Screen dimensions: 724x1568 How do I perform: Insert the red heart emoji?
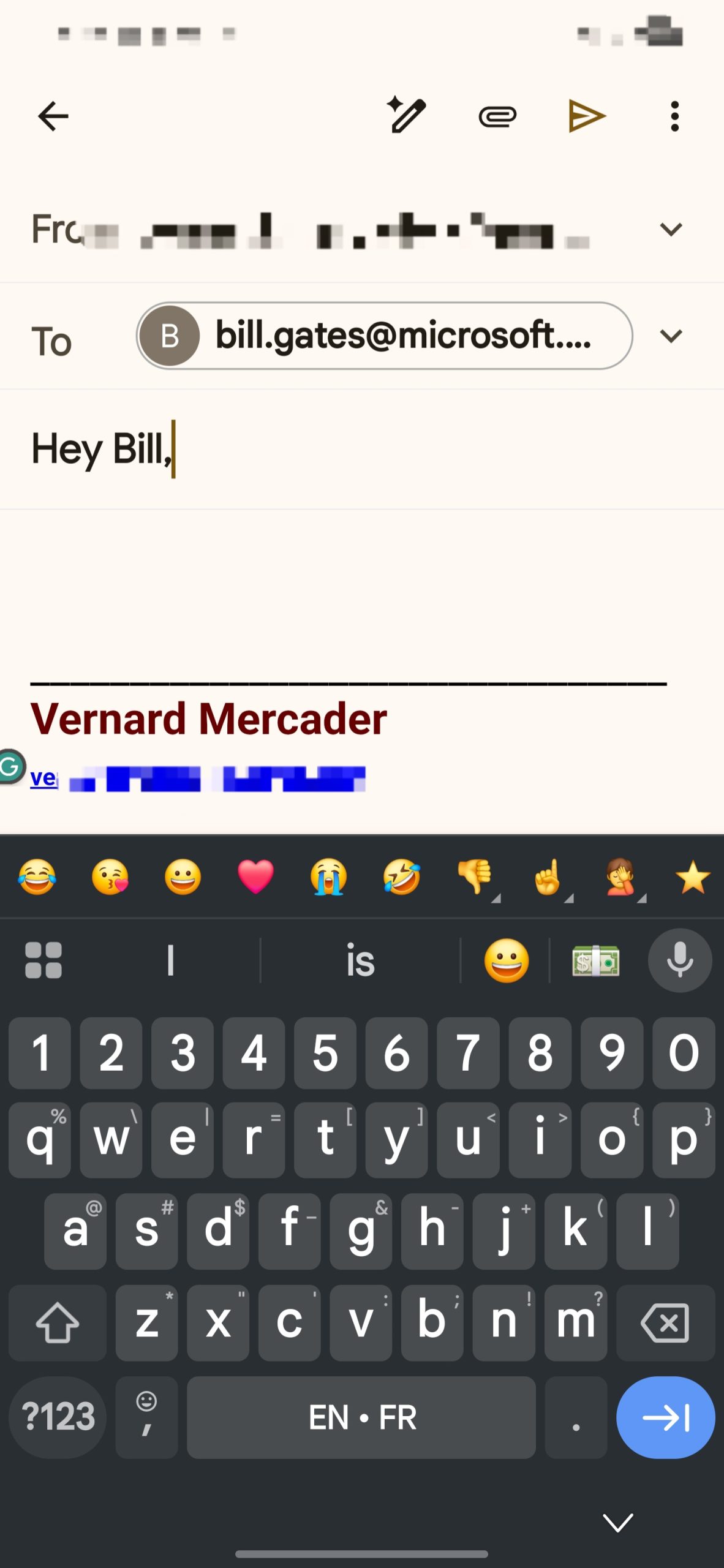tap(255, 876)
